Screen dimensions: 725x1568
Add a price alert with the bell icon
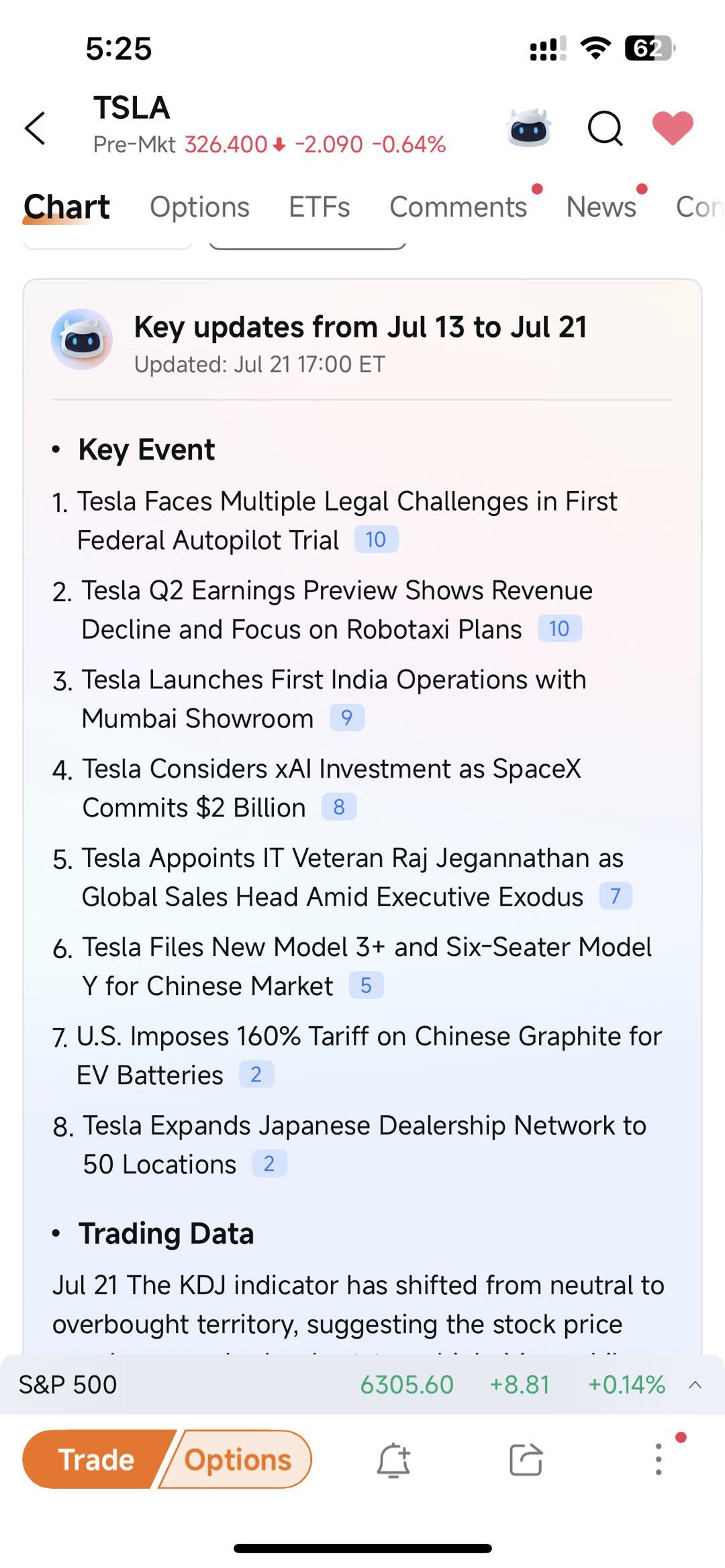click(393, 1460)
